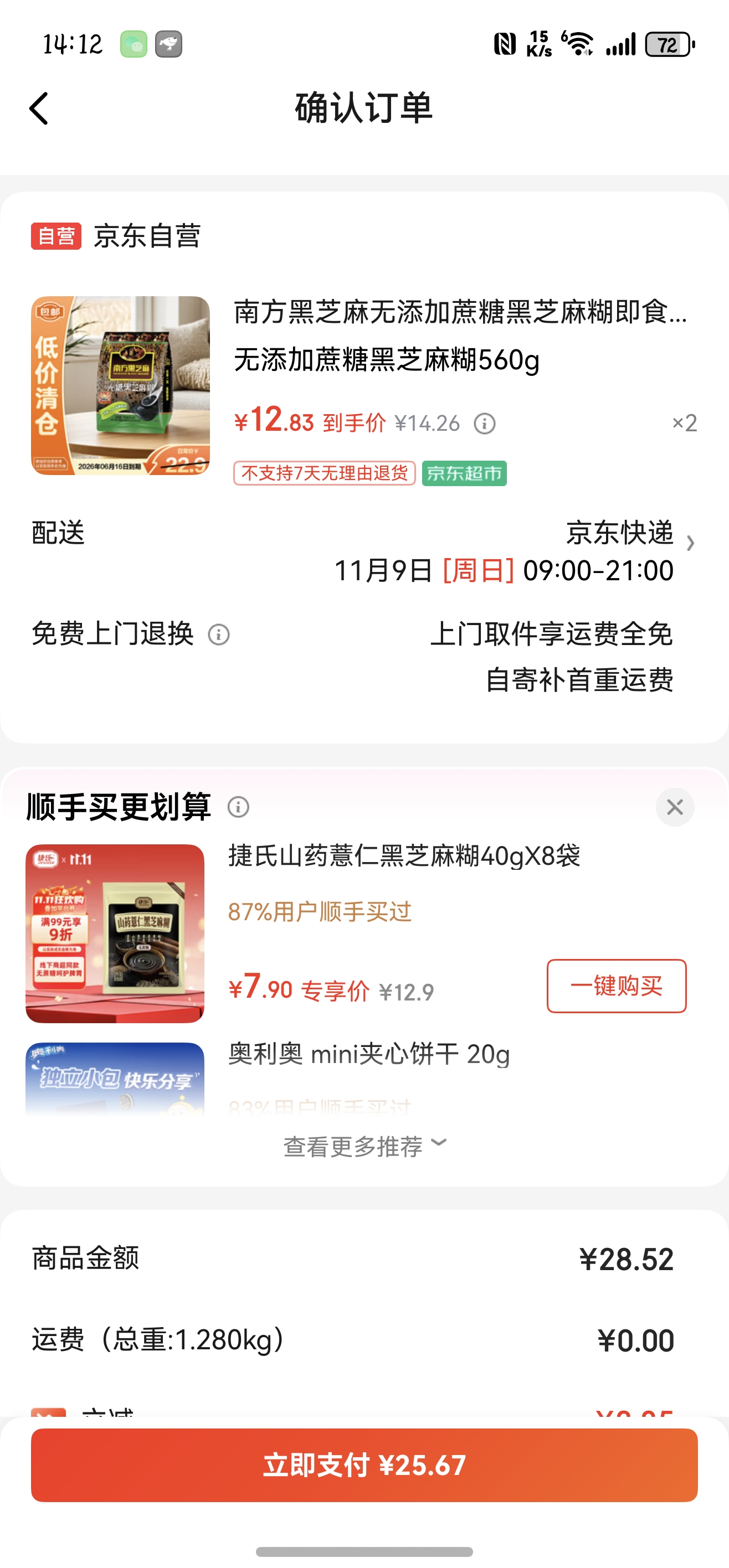Screen dimensions: 729x1568
Task: Go back from the order confirmation page
Action: coord(39,109)
